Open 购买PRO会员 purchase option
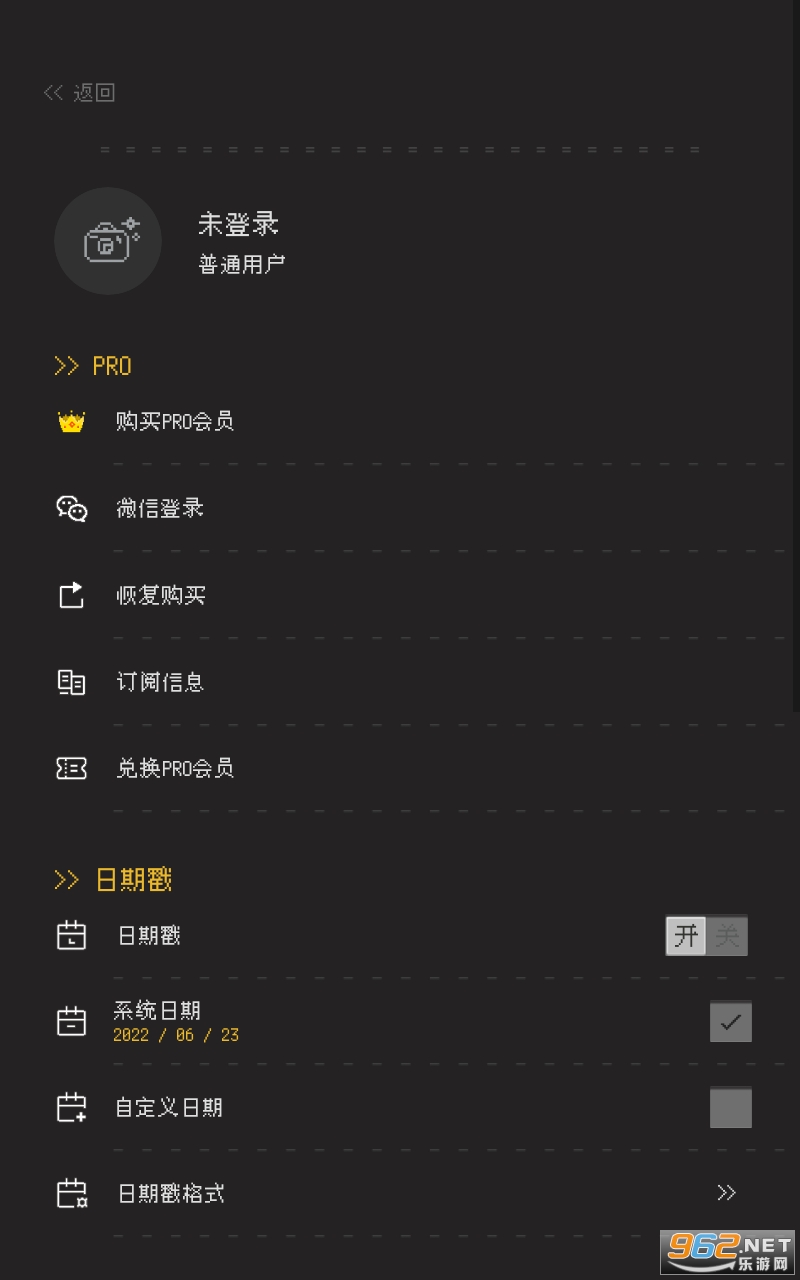The width and height of the screenshot is (800, 1280). click(420, 421)
